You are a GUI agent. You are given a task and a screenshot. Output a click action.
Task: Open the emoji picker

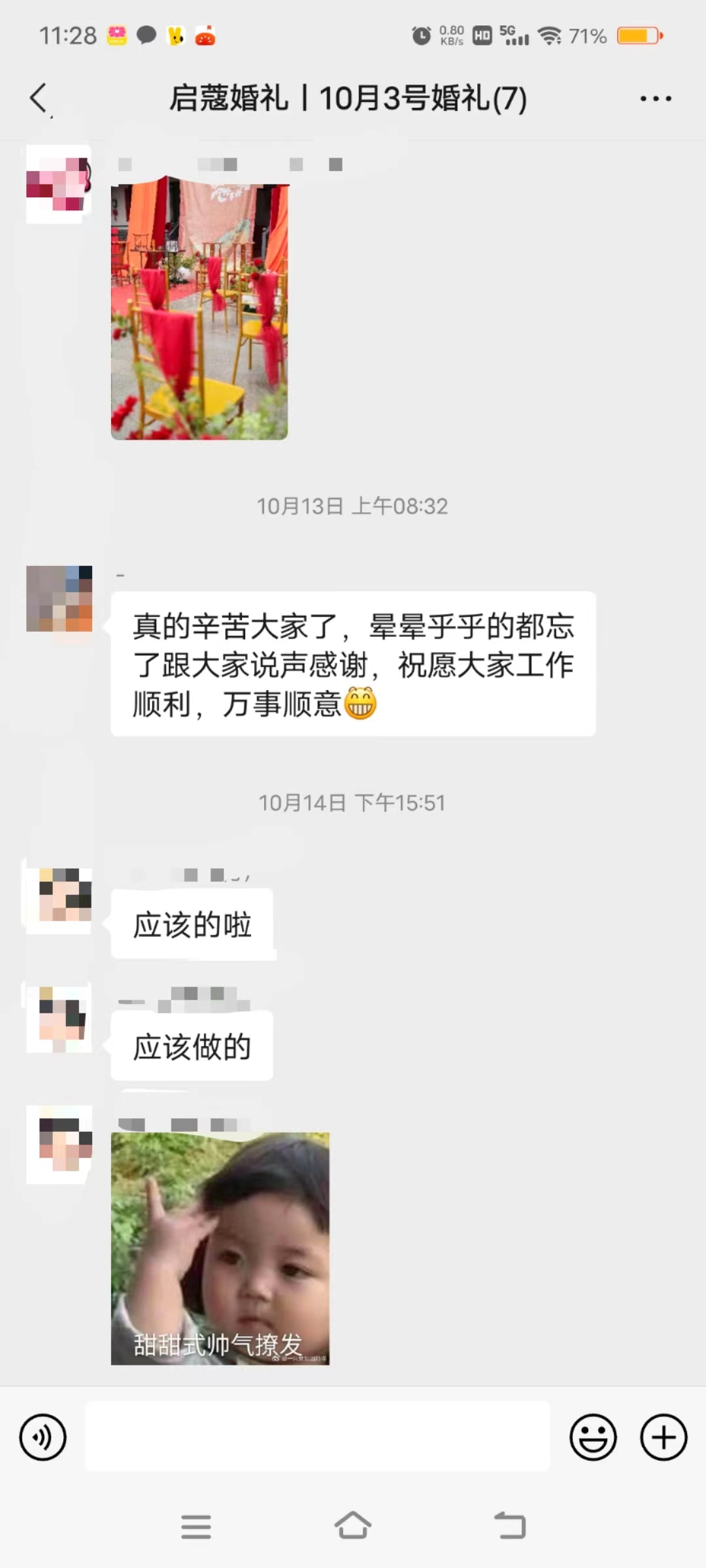(593, 1437)
